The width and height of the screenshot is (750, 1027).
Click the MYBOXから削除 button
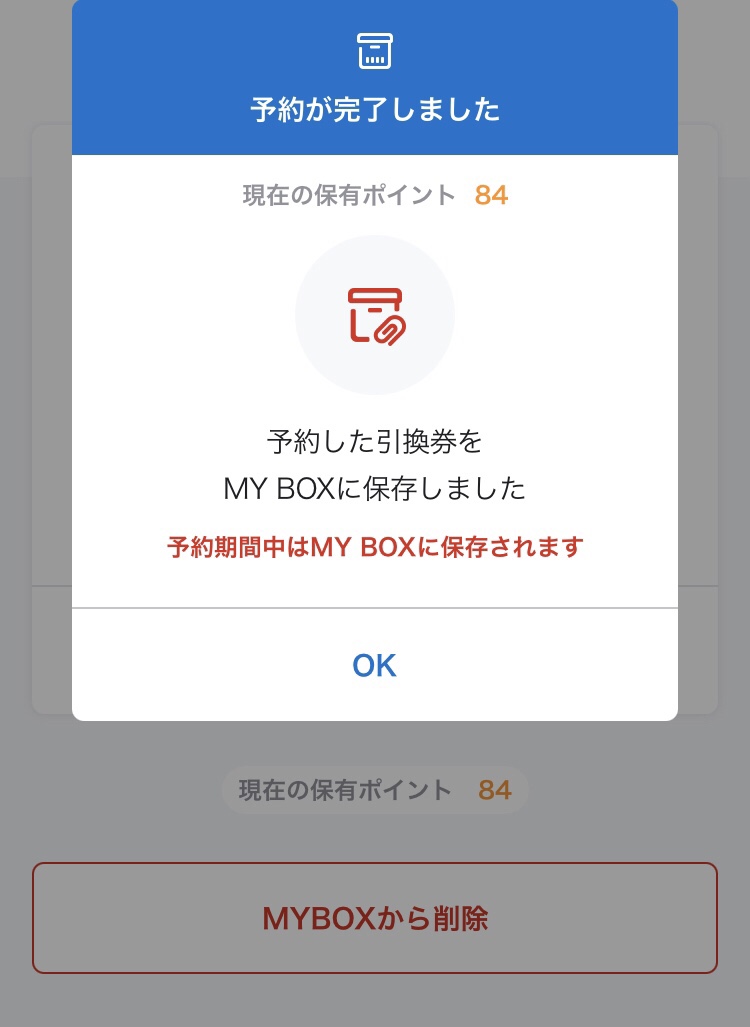point(375,917)
